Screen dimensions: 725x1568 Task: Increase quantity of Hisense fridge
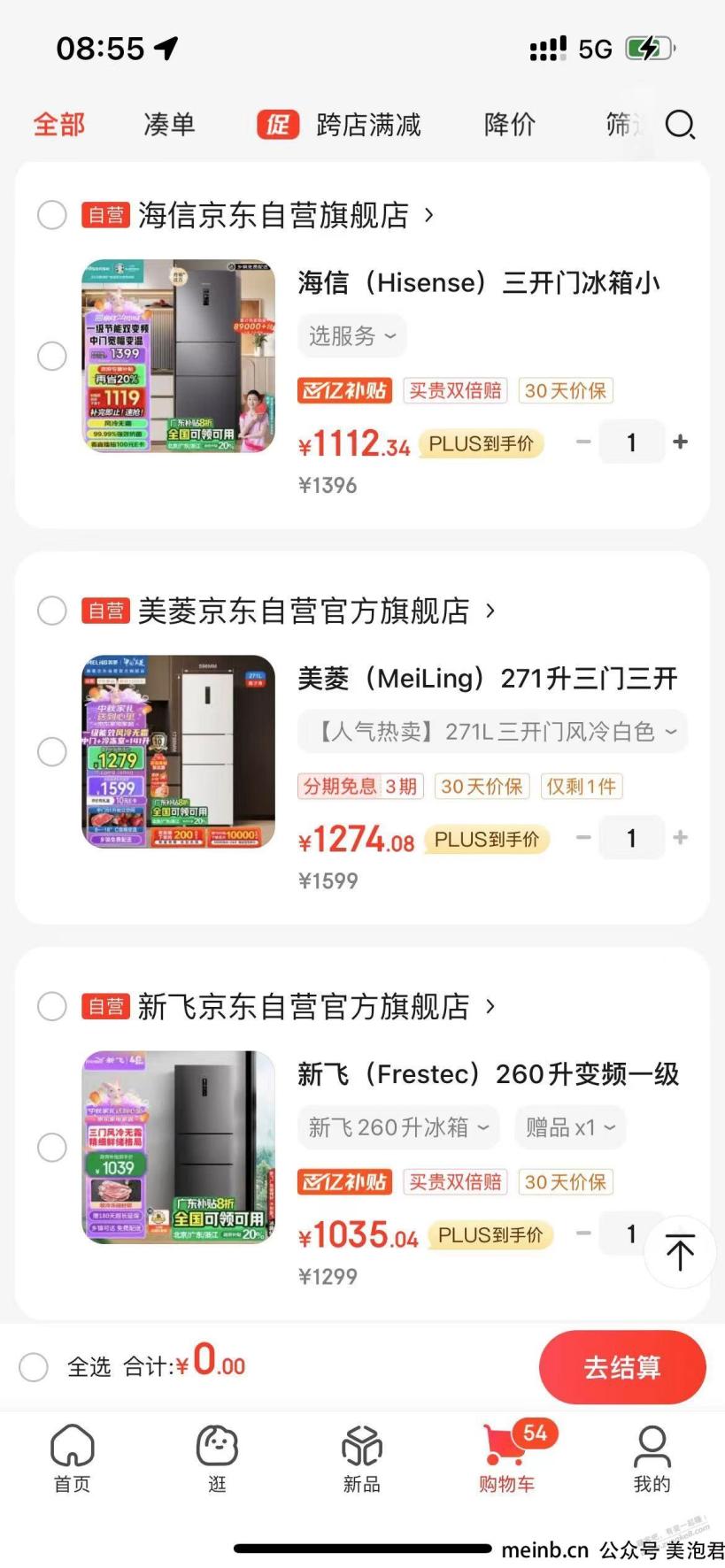pyautogui.click(x=680, y=442)
